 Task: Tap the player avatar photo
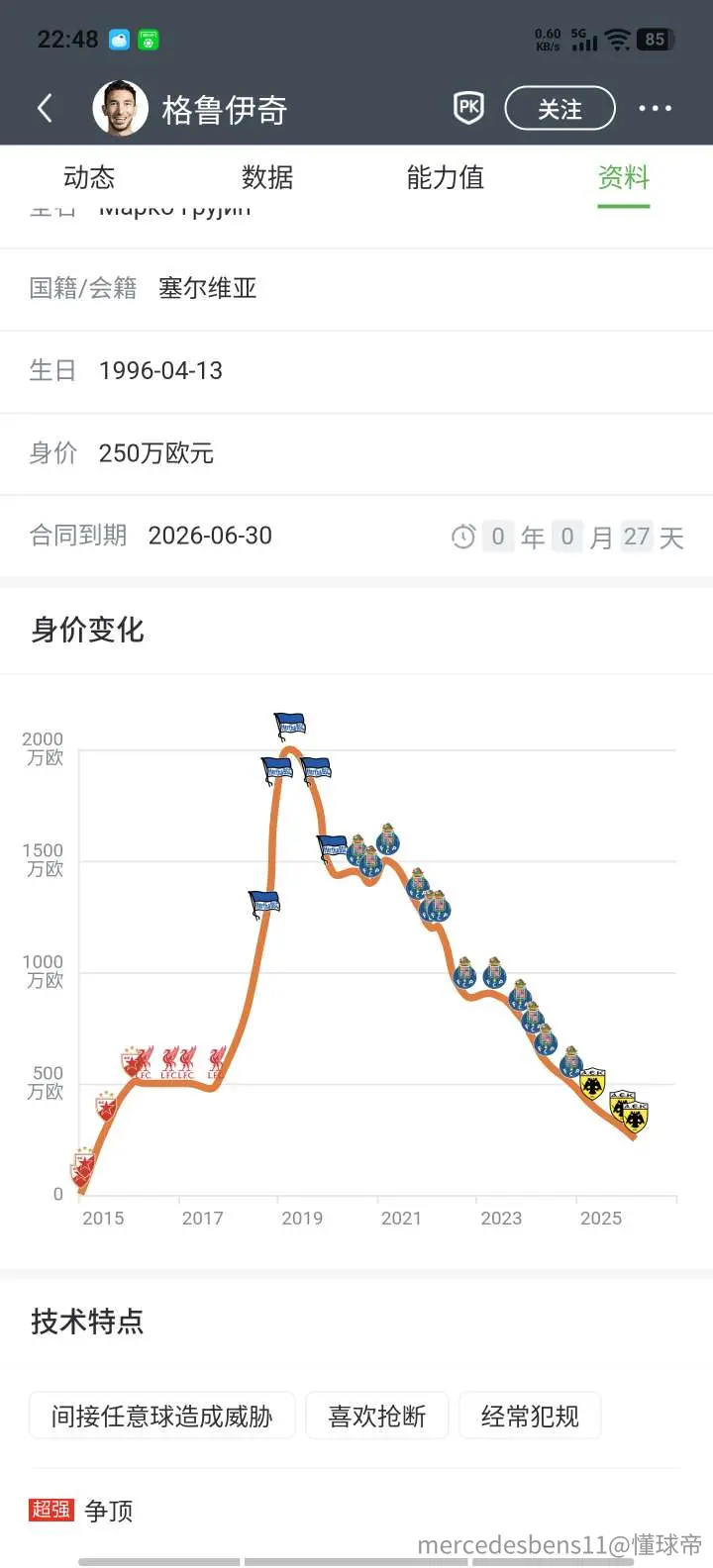120,109
